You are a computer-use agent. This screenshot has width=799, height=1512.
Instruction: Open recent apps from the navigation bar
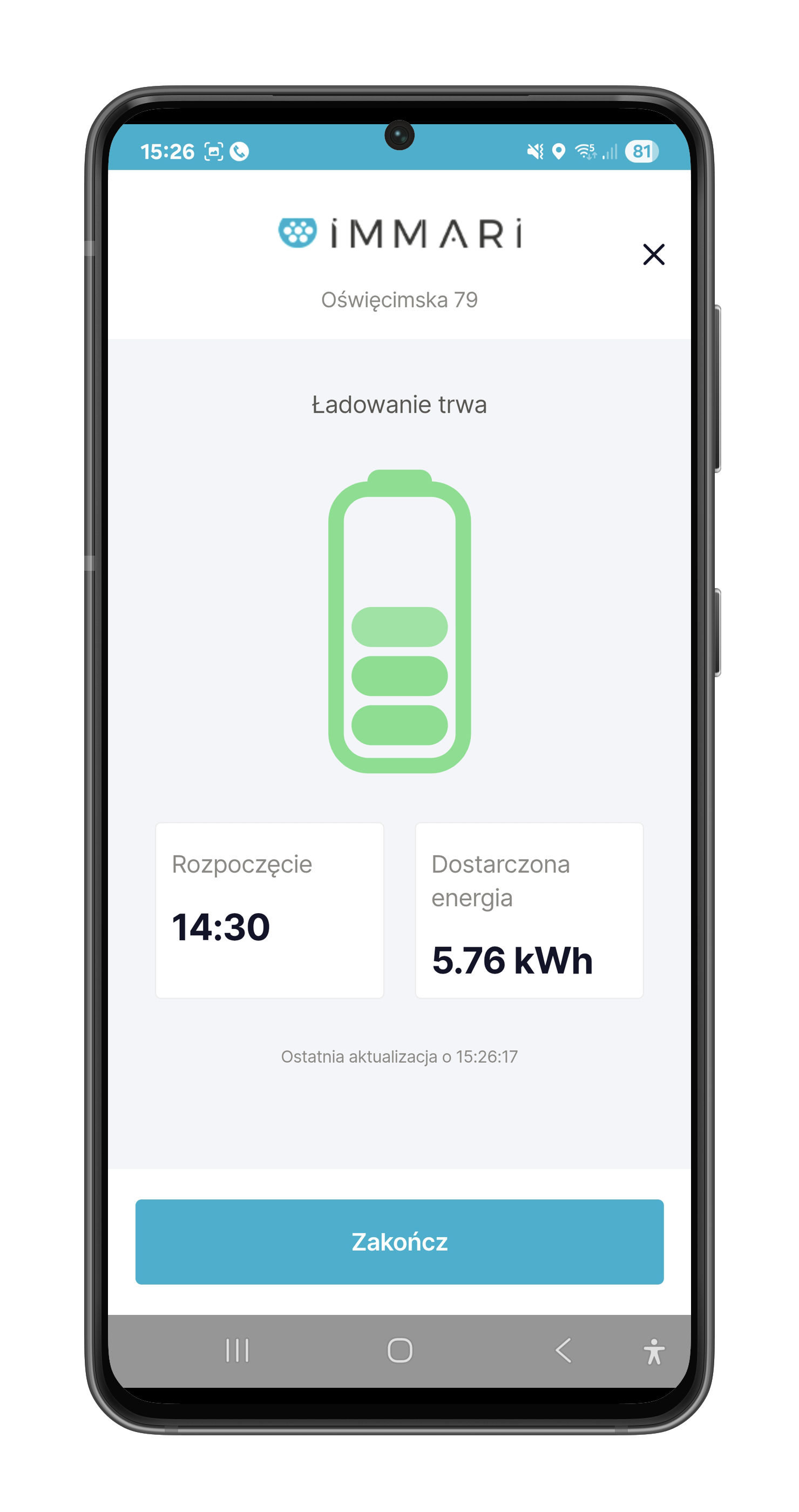[238, 1350]
